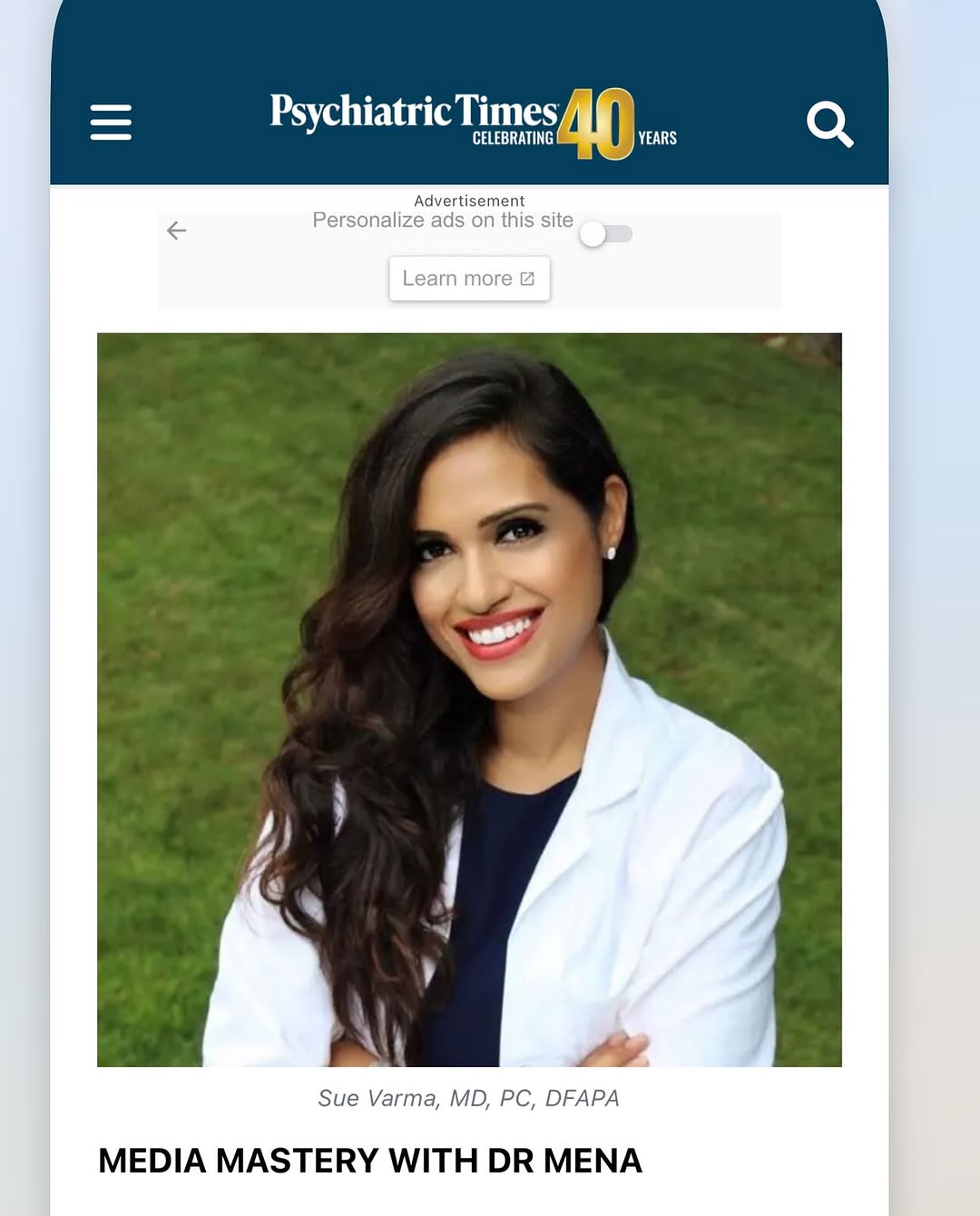
Task: Tap the Learn more button
Action: pyautogui.click(x=469, y=279)
